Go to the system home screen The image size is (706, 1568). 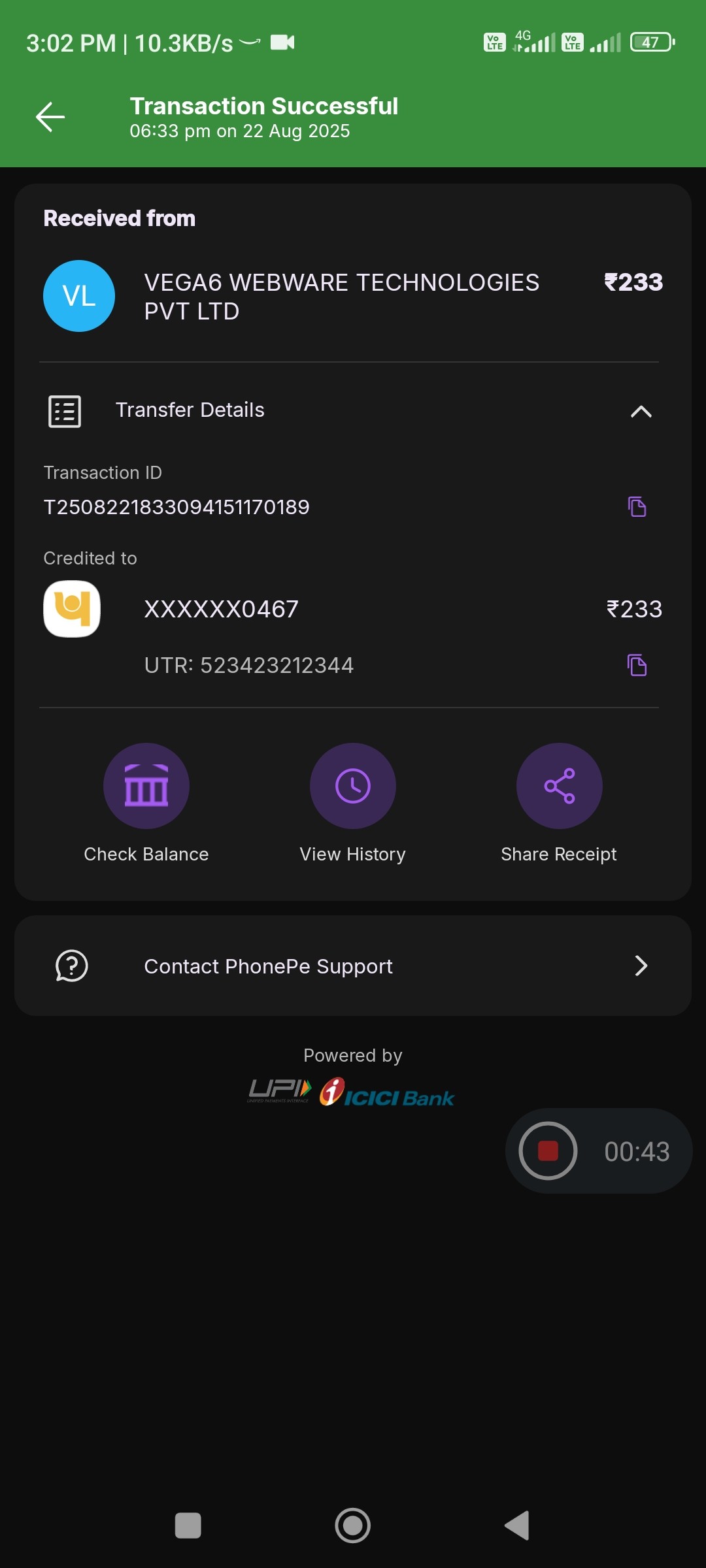353,1526
